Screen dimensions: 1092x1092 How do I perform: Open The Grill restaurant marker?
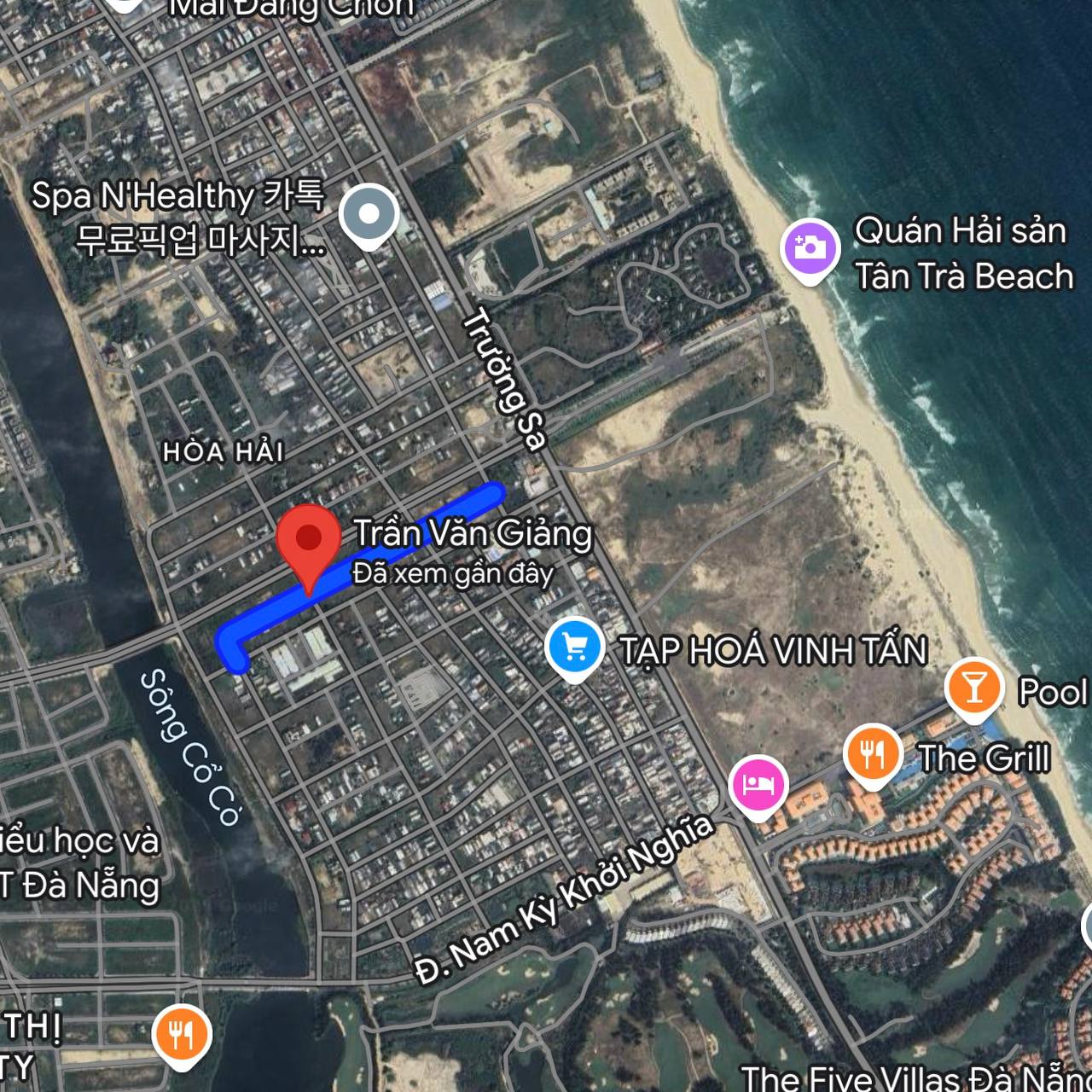click(872, 754)
